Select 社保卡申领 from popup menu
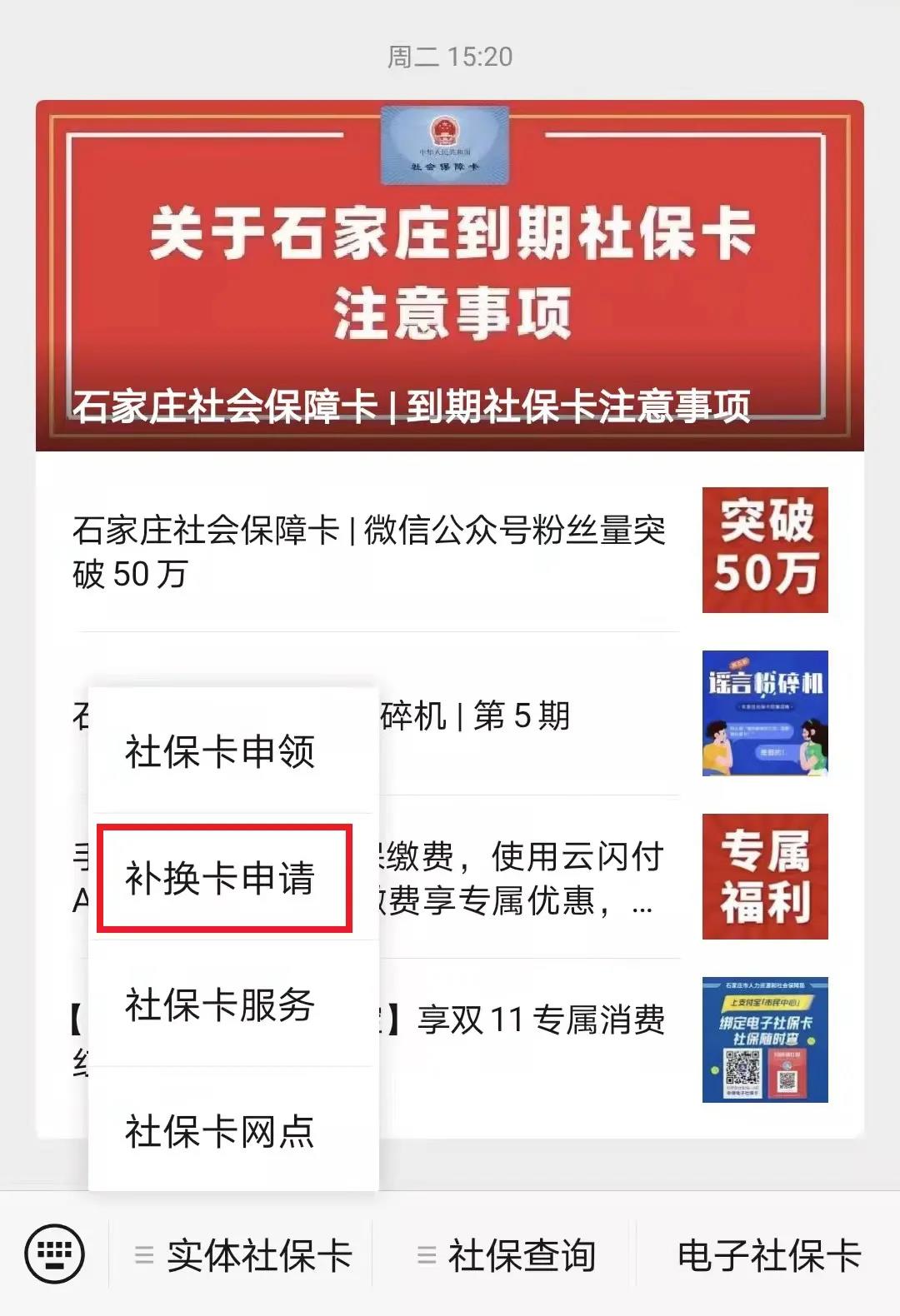The image size is (900, 1316). (x=220, y=750)
